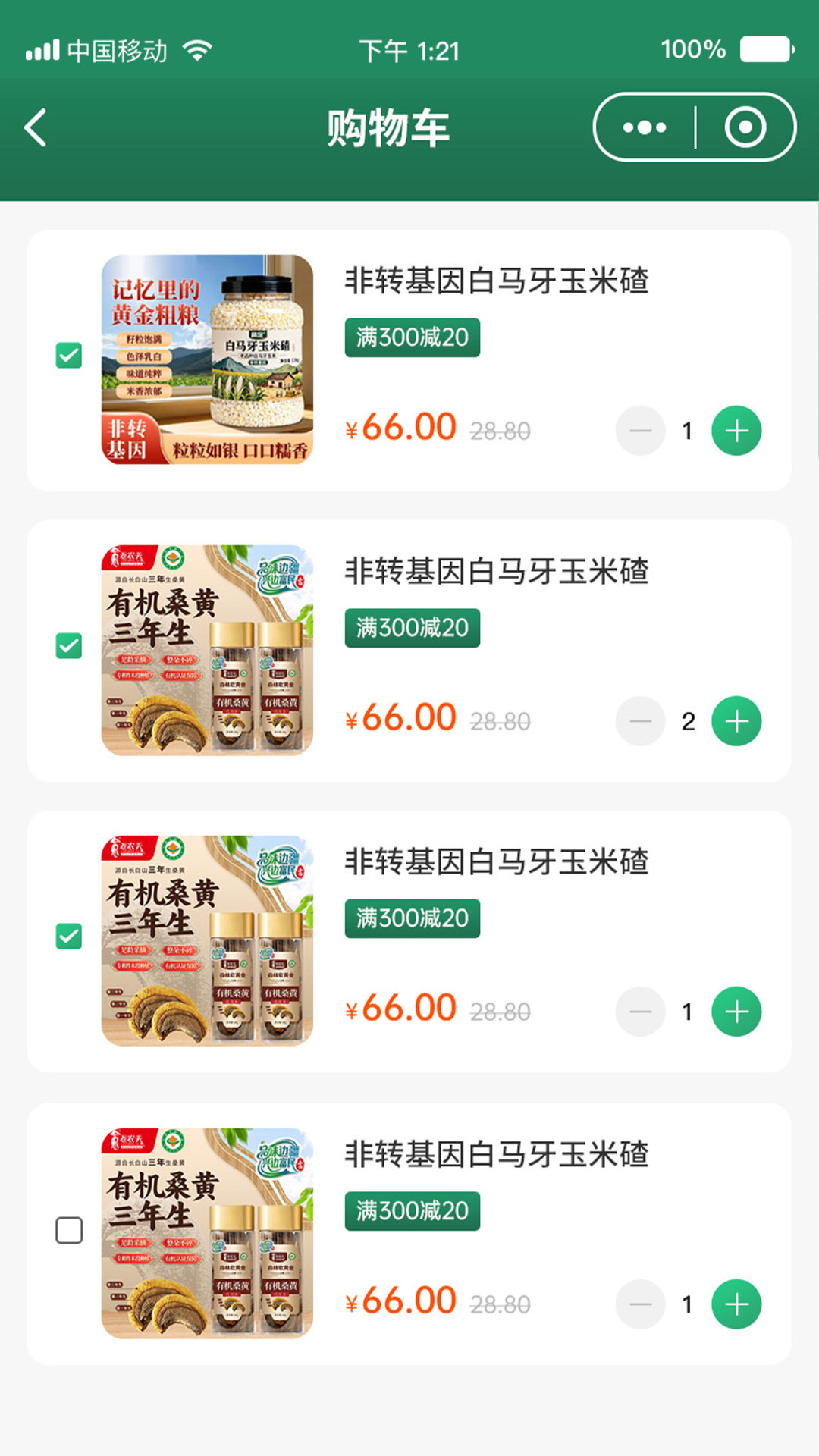This screenshot has height=1456, width=819.
Task: Increase quantity of the first corn jar item
Action: point(736,431)
